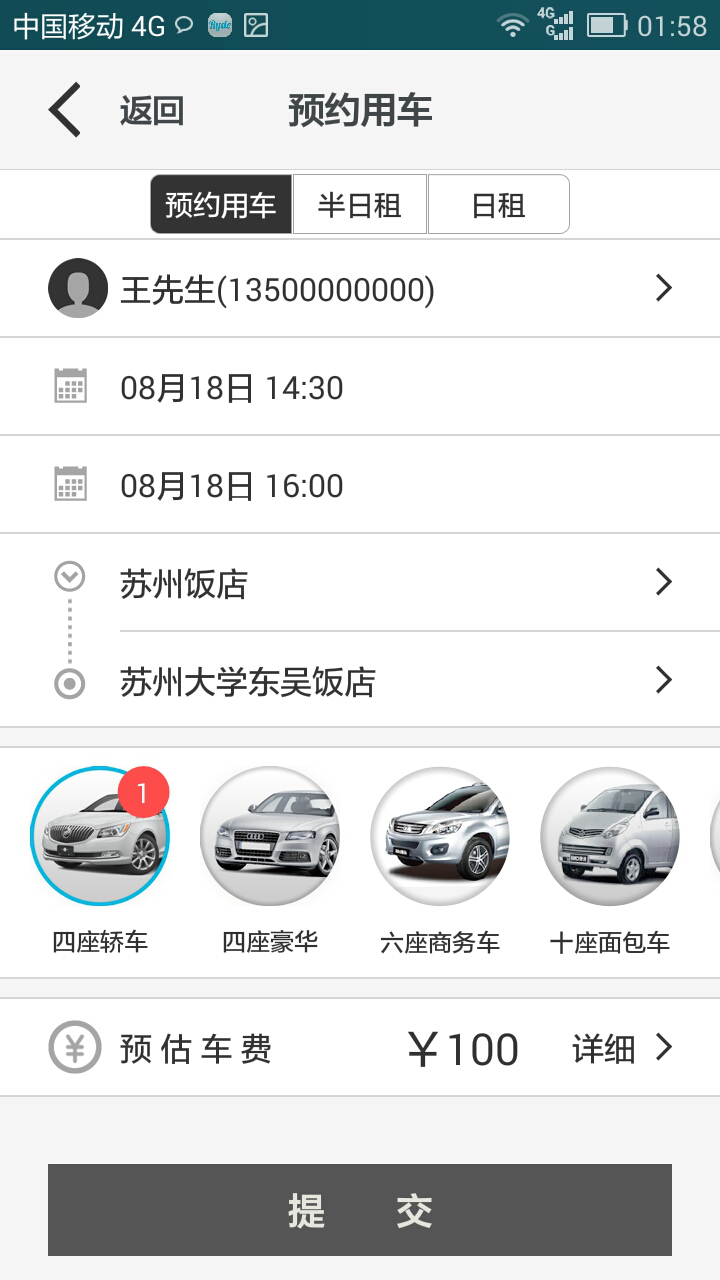The height and width of the screenshot is (1280, 720).
Task: Expand passenger details for 王先生
Action: coord(662,287)
